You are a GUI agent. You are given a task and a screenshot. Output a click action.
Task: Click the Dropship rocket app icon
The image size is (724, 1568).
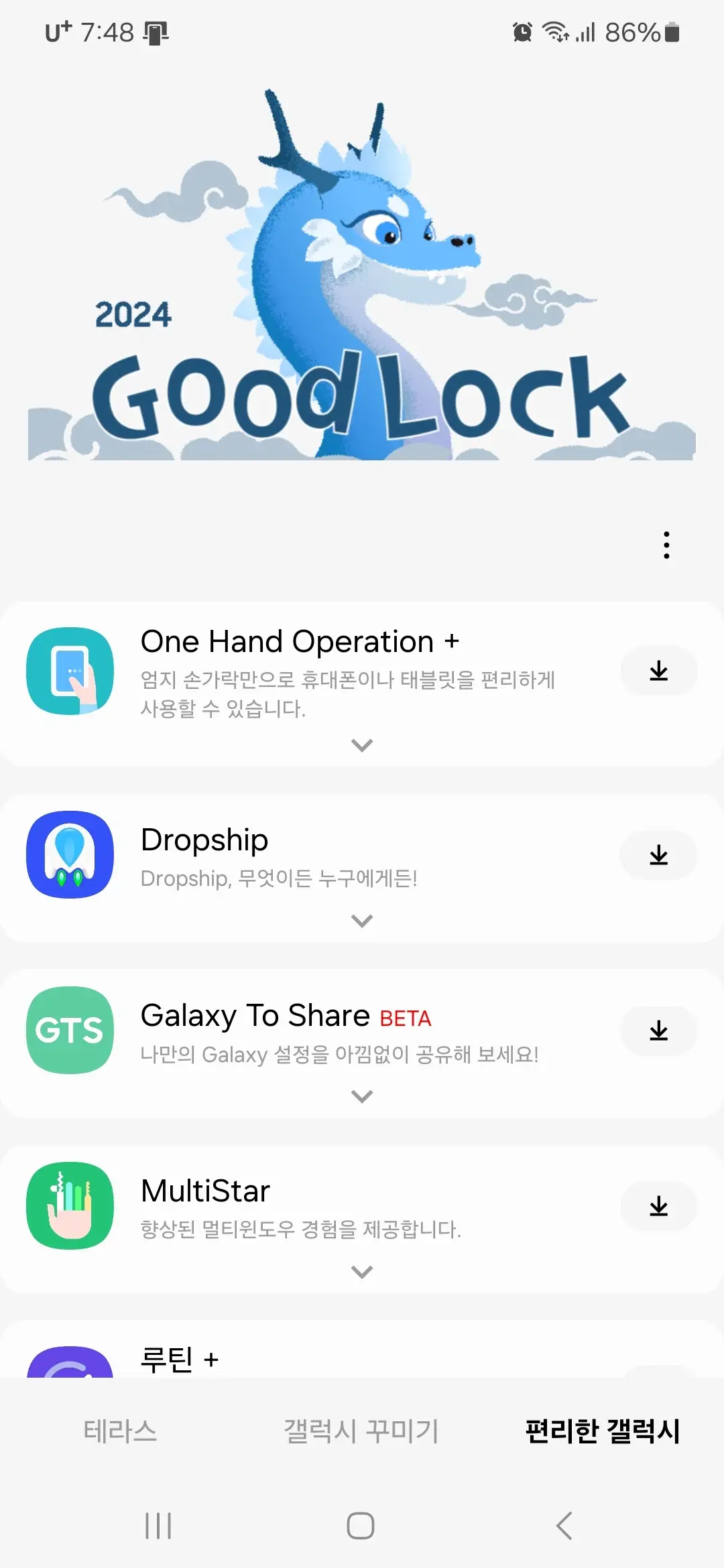(x=69, y=854)
